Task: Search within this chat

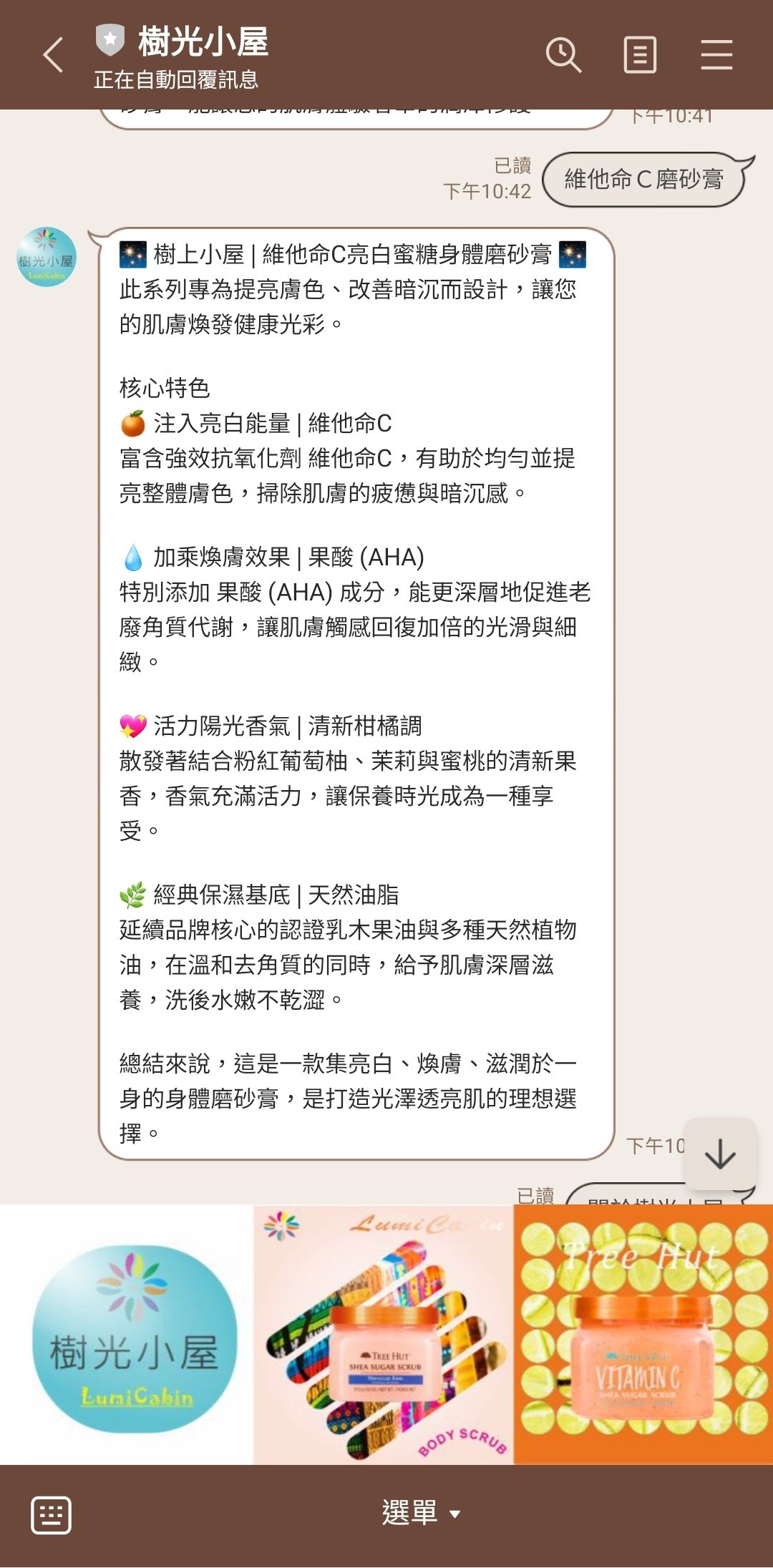Action: [563, 55]
